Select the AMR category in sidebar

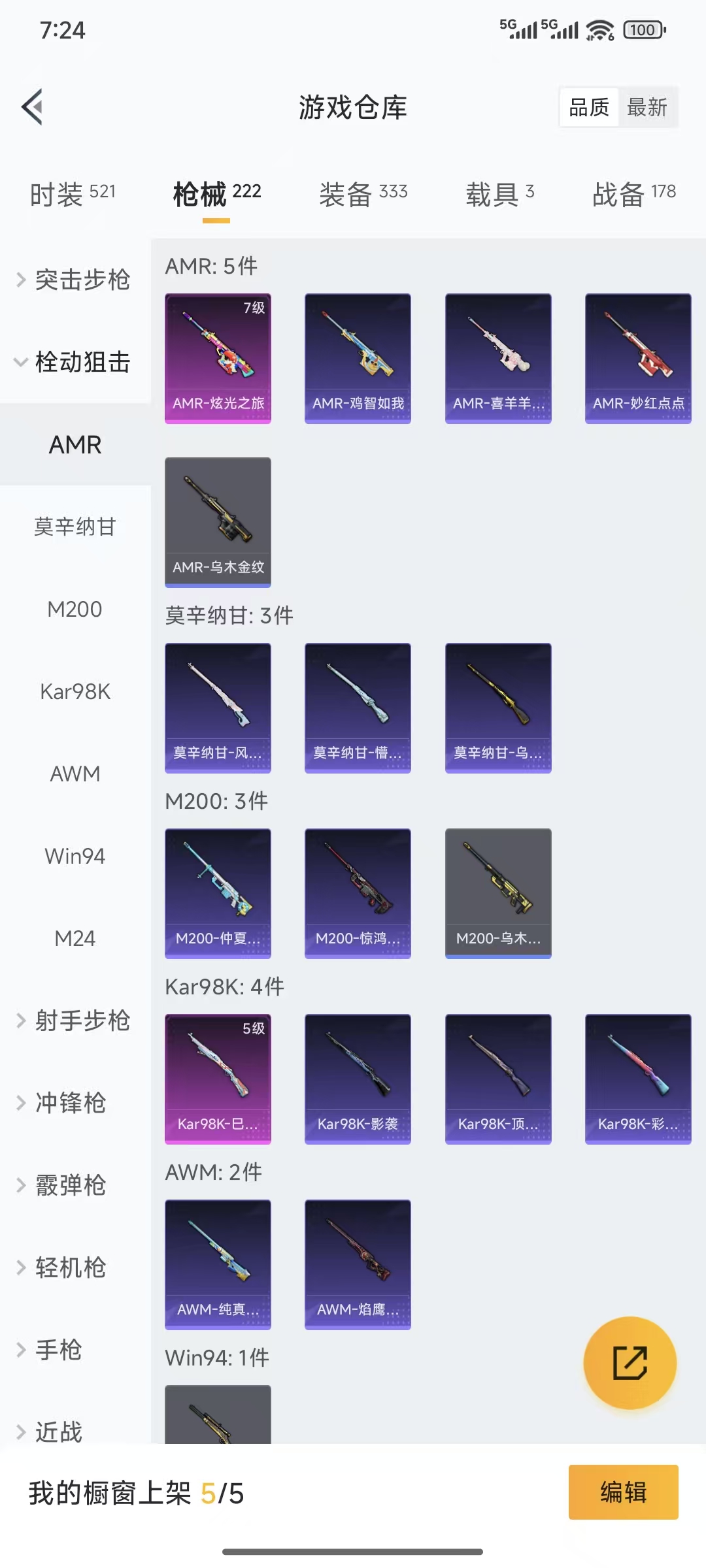[x=75, y=444]
